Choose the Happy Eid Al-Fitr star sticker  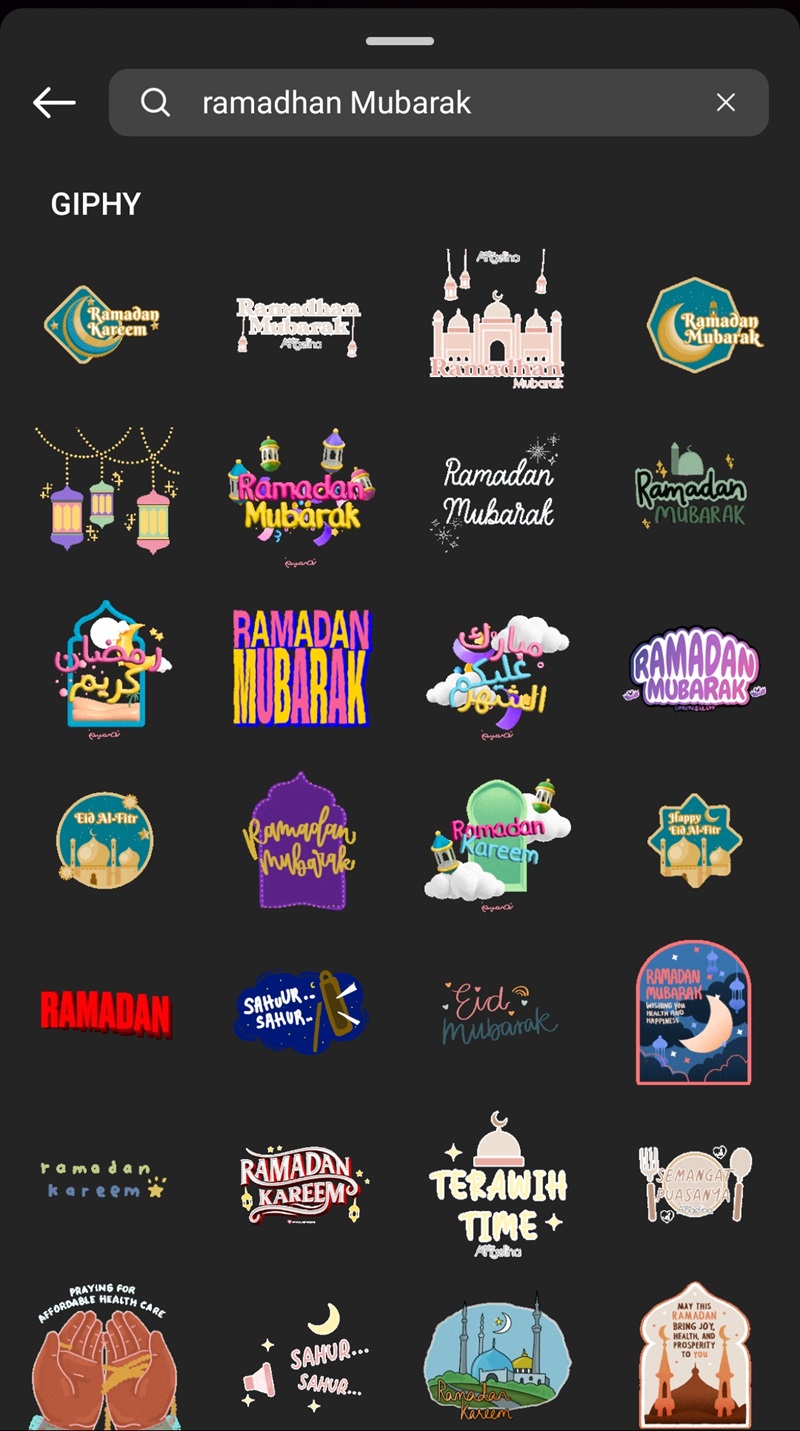tap(695, 840)
